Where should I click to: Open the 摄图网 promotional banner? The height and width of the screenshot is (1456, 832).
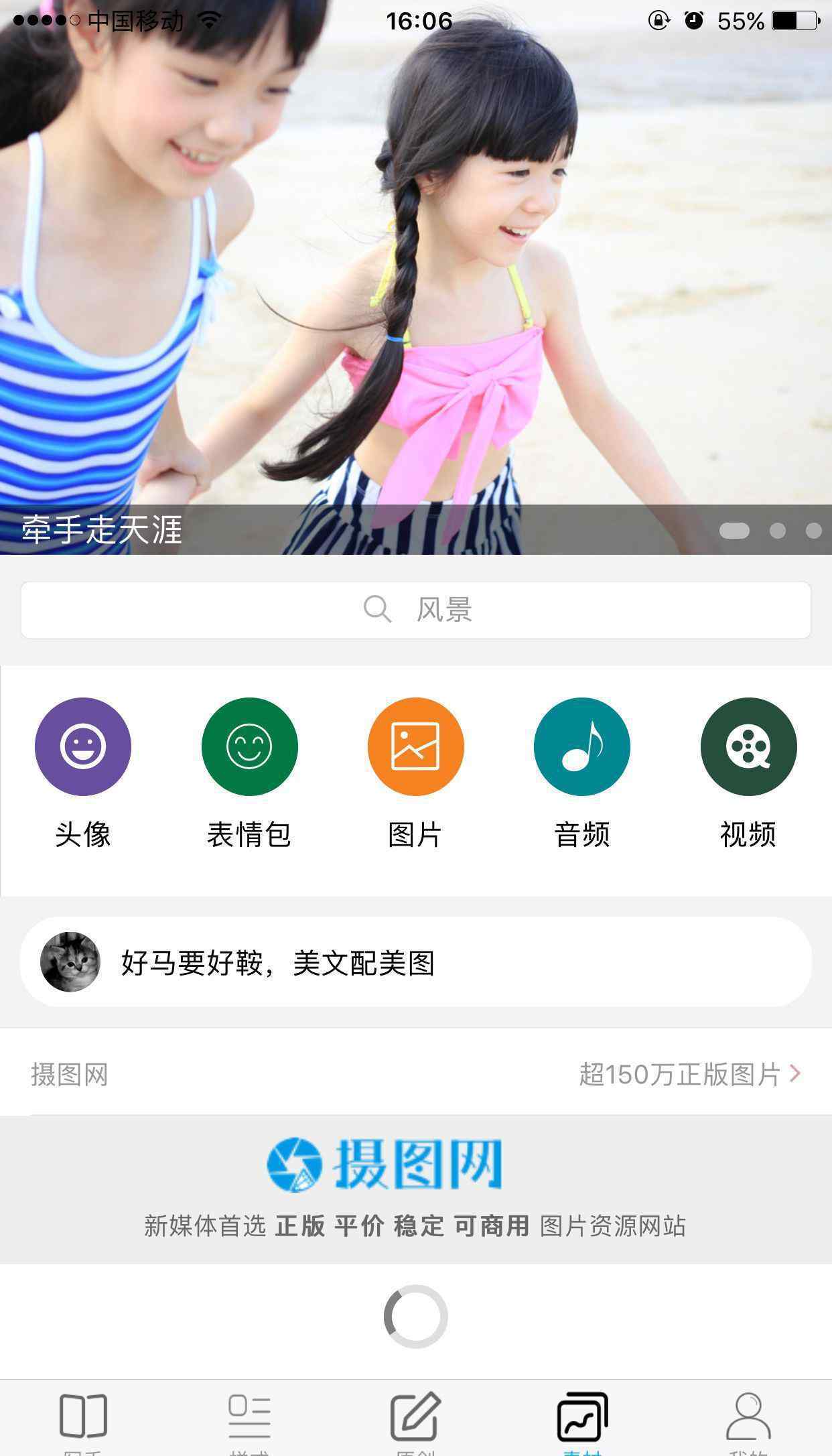coord(415,1189)
